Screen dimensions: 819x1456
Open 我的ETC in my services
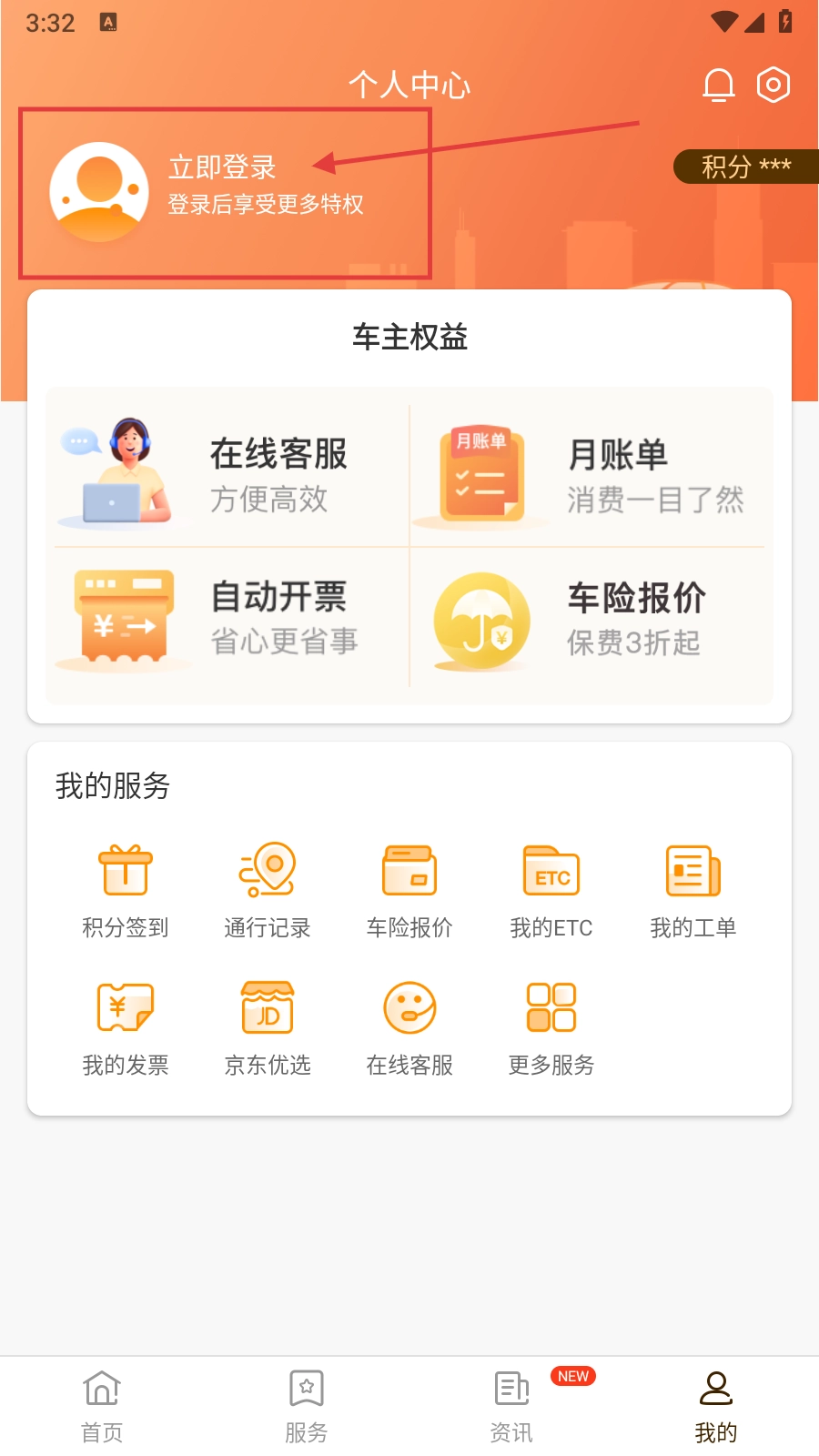click(551, 890)
